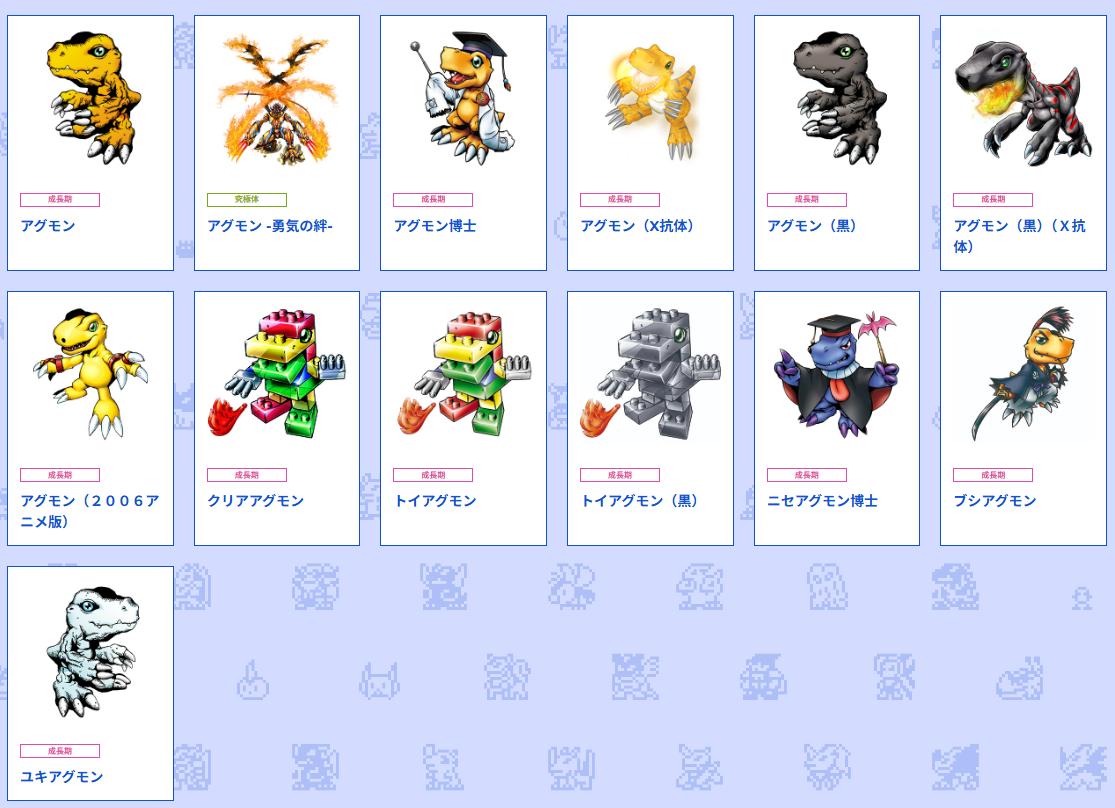Open the アグモン card

pyautogui.click(x=90, y=142)
